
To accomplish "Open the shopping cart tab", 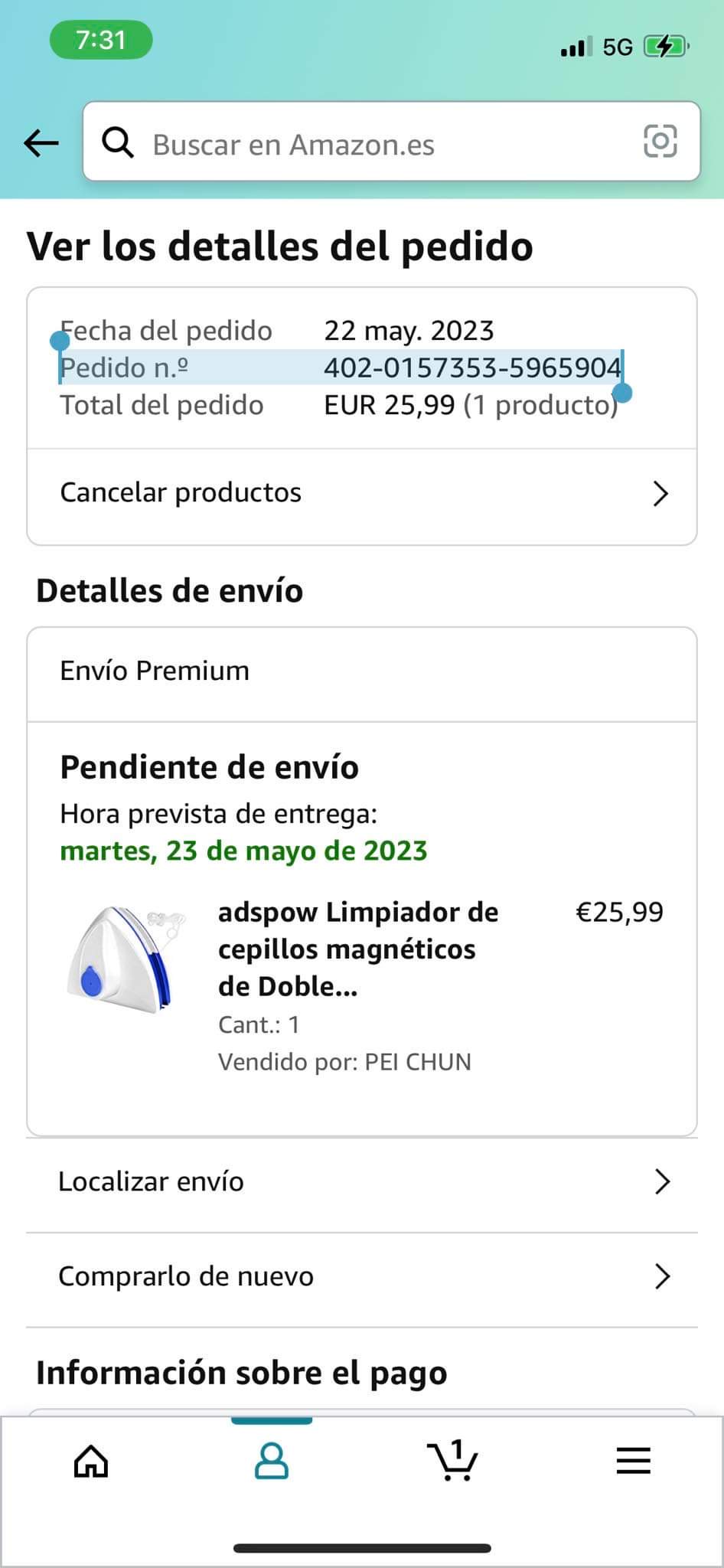I will pyautogui.click(x=452, y=1462).
